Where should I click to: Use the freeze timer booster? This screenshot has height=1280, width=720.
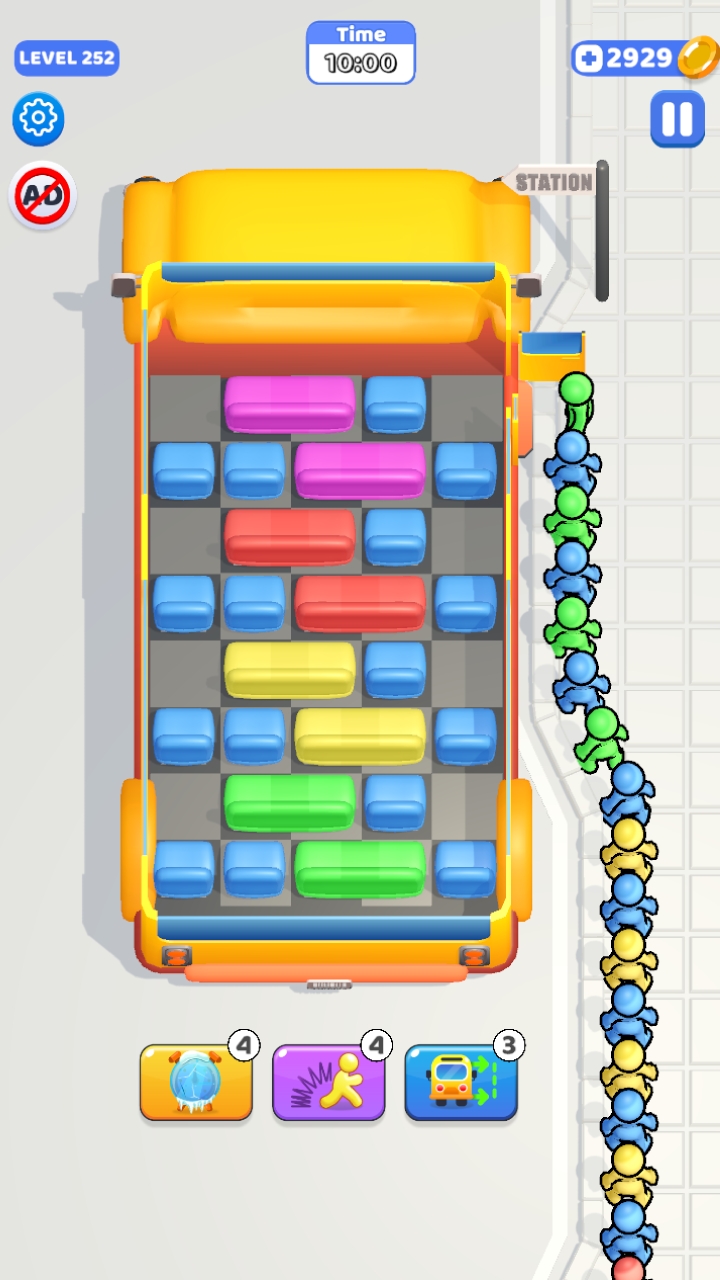[195, 1082]
